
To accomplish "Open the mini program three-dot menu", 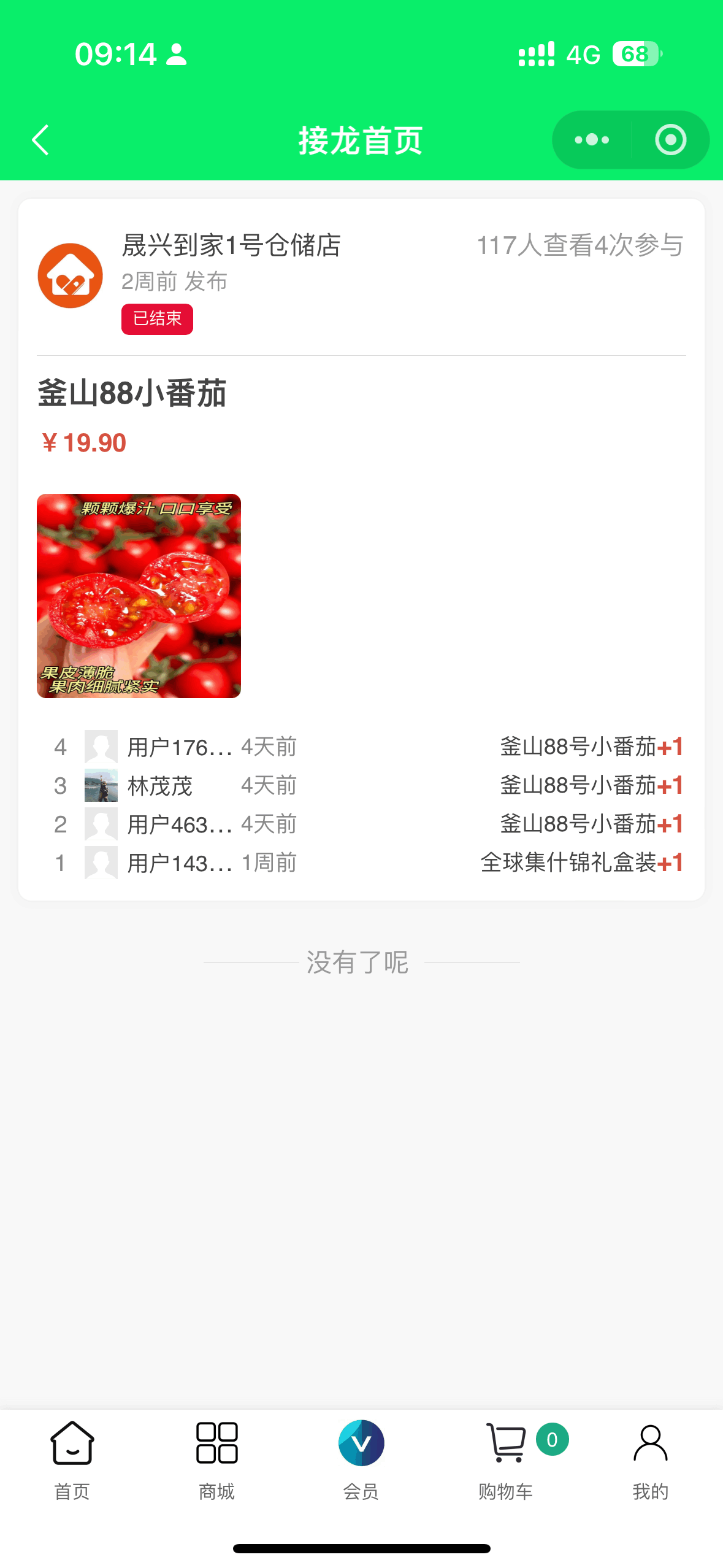I will pos(592,140).
